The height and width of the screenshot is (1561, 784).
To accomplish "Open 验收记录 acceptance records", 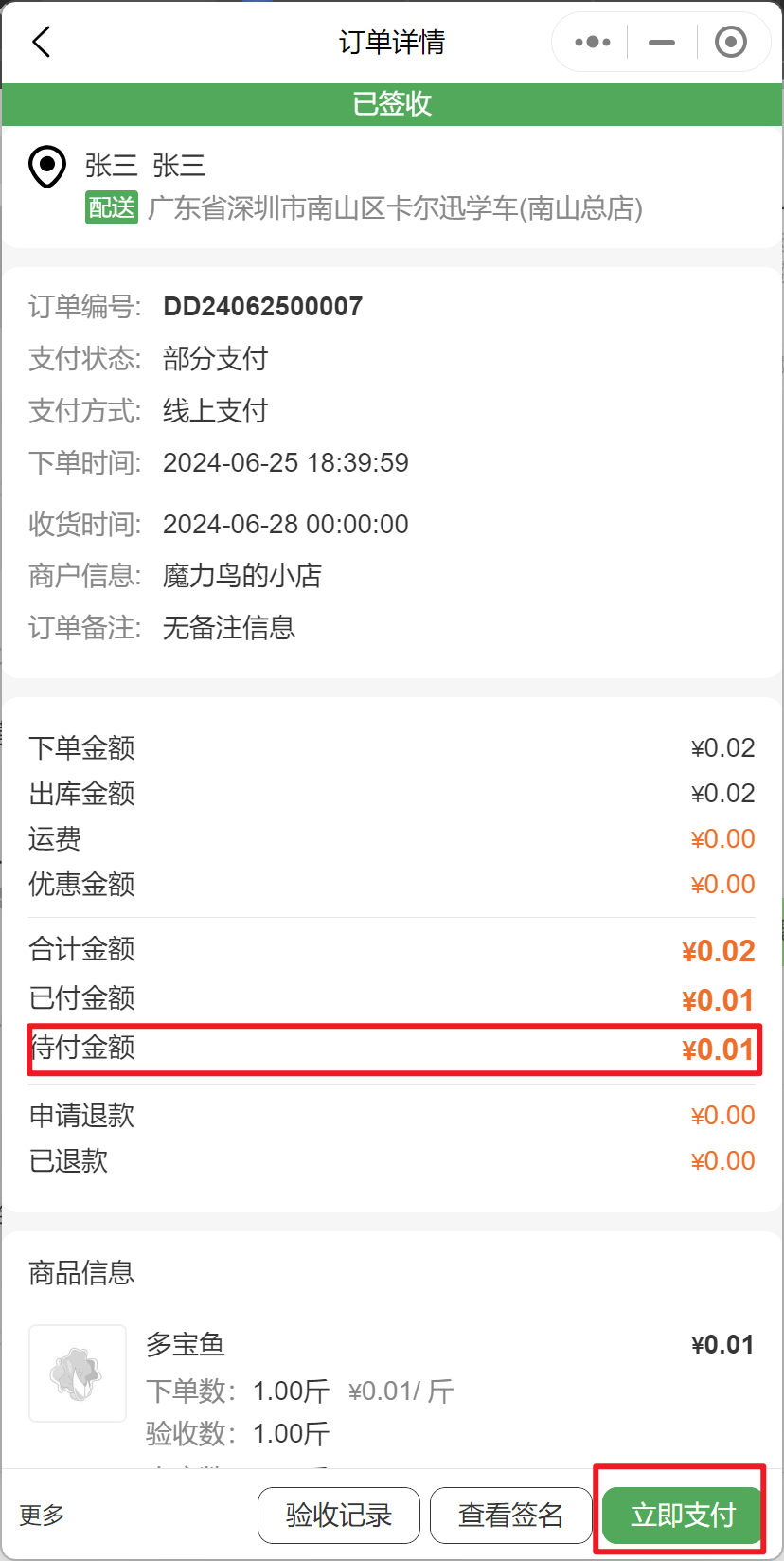I will pos(339,1515).
